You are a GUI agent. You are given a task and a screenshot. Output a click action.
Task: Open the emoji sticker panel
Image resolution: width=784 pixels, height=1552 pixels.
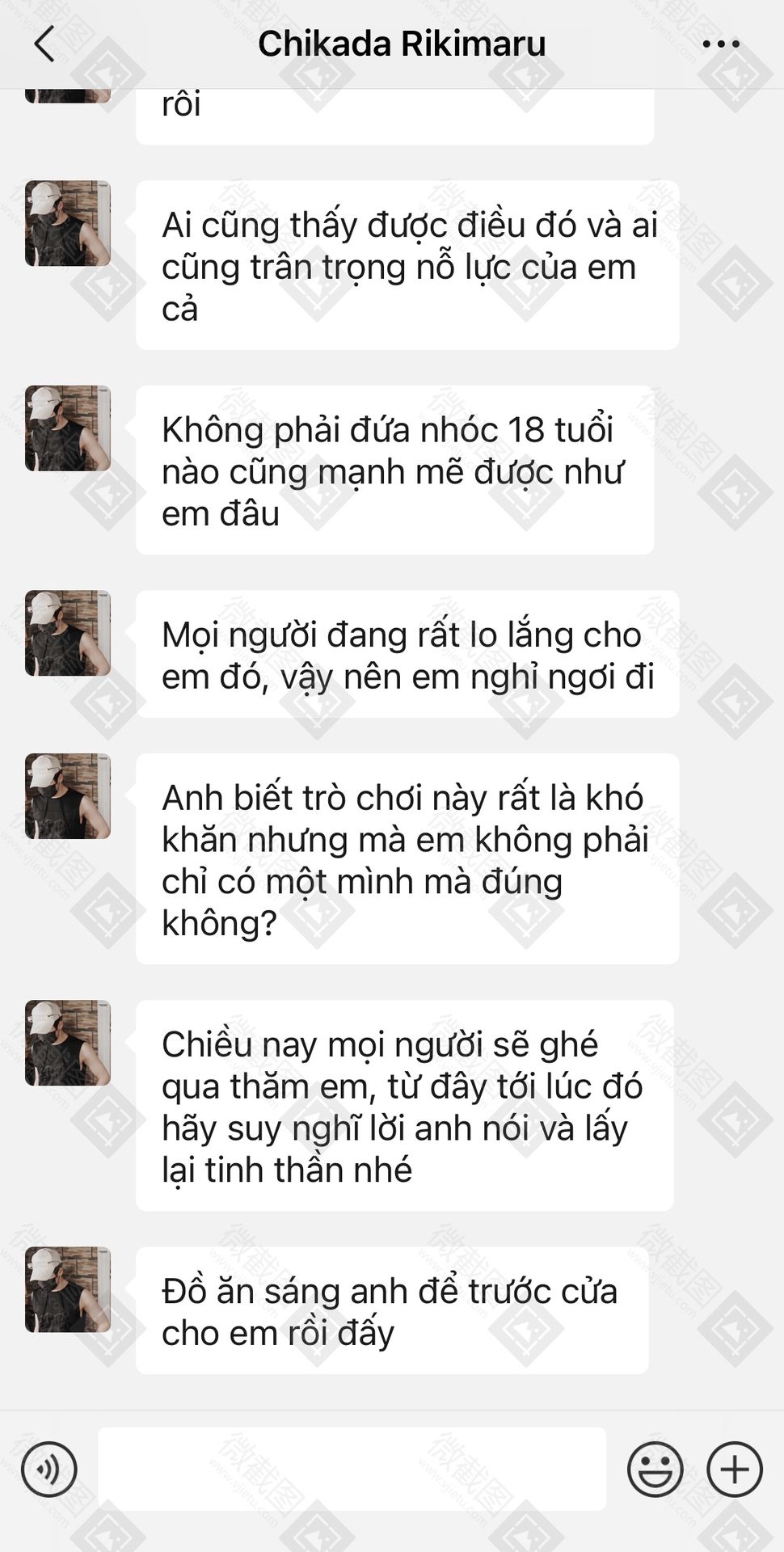[x=655, y=1469]
